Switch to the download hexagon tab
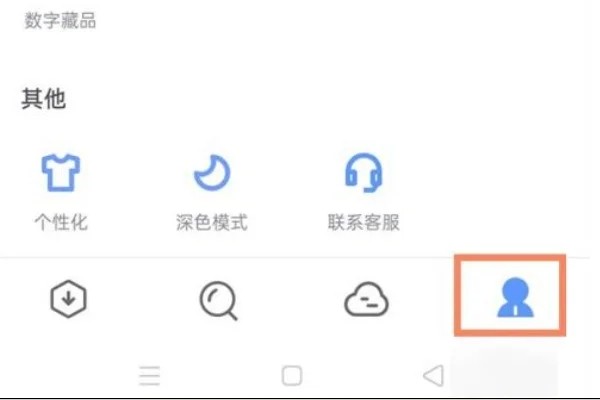This screenshot has width=600, height=400. (69, 298)
